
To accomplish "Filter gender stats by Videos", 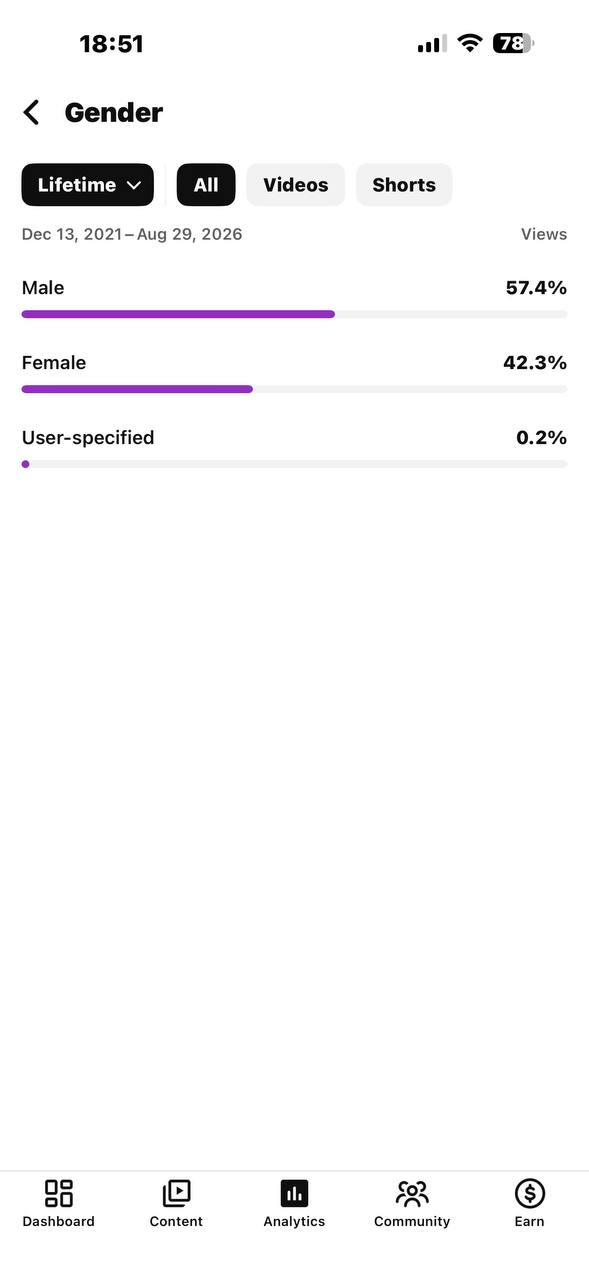I will pos(296,185).
